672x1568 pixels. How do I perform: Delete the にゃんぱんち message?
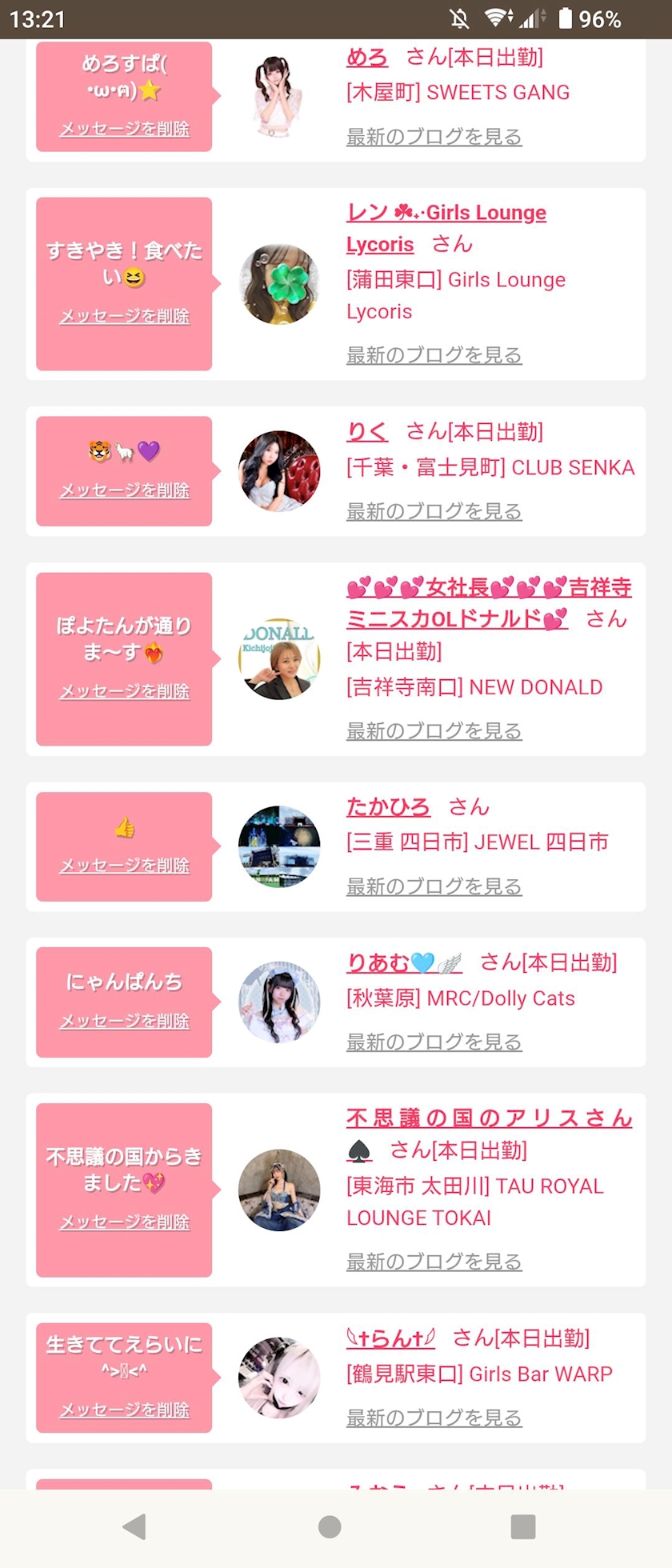point(125,1020)
